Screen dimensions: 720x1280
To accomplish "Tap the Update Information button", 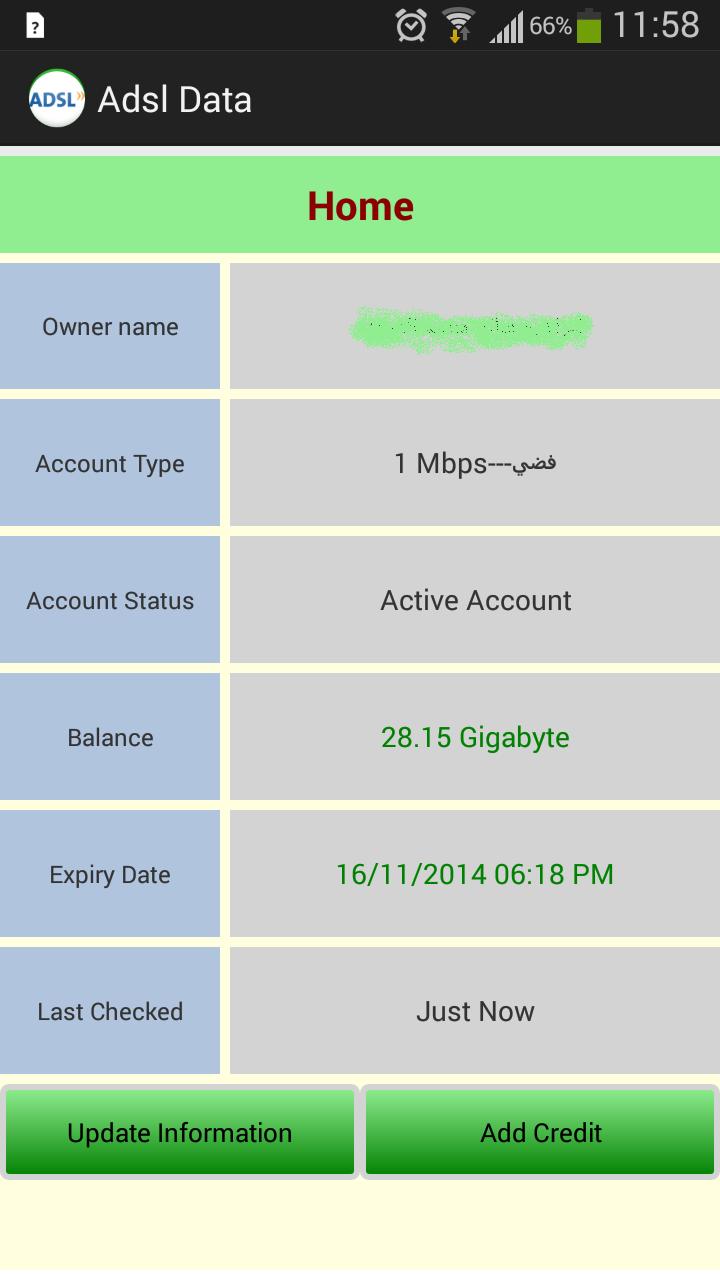I will [x=180, y=1132].
